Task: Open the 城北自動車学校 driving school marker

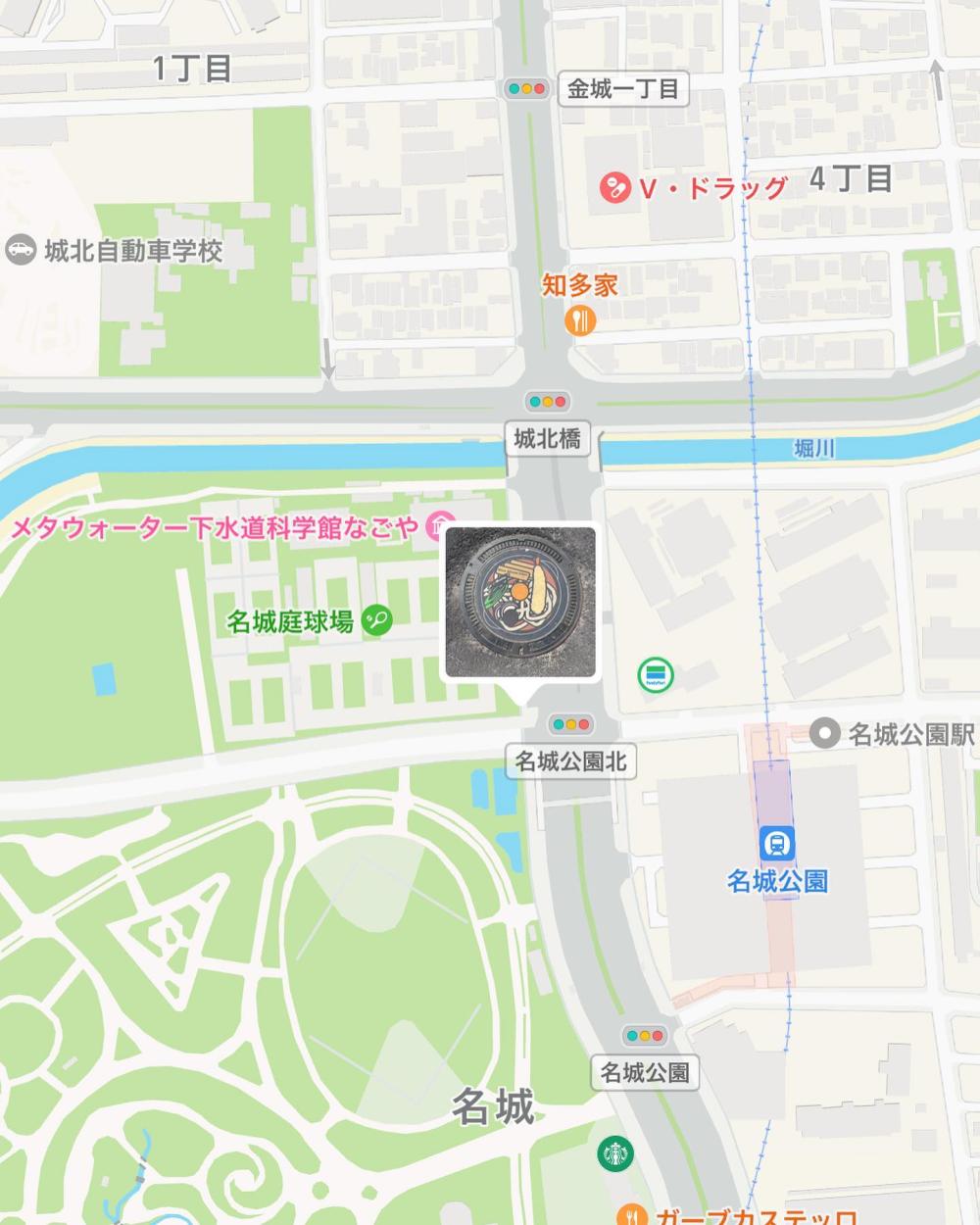Action: click(x=20, y=250)
